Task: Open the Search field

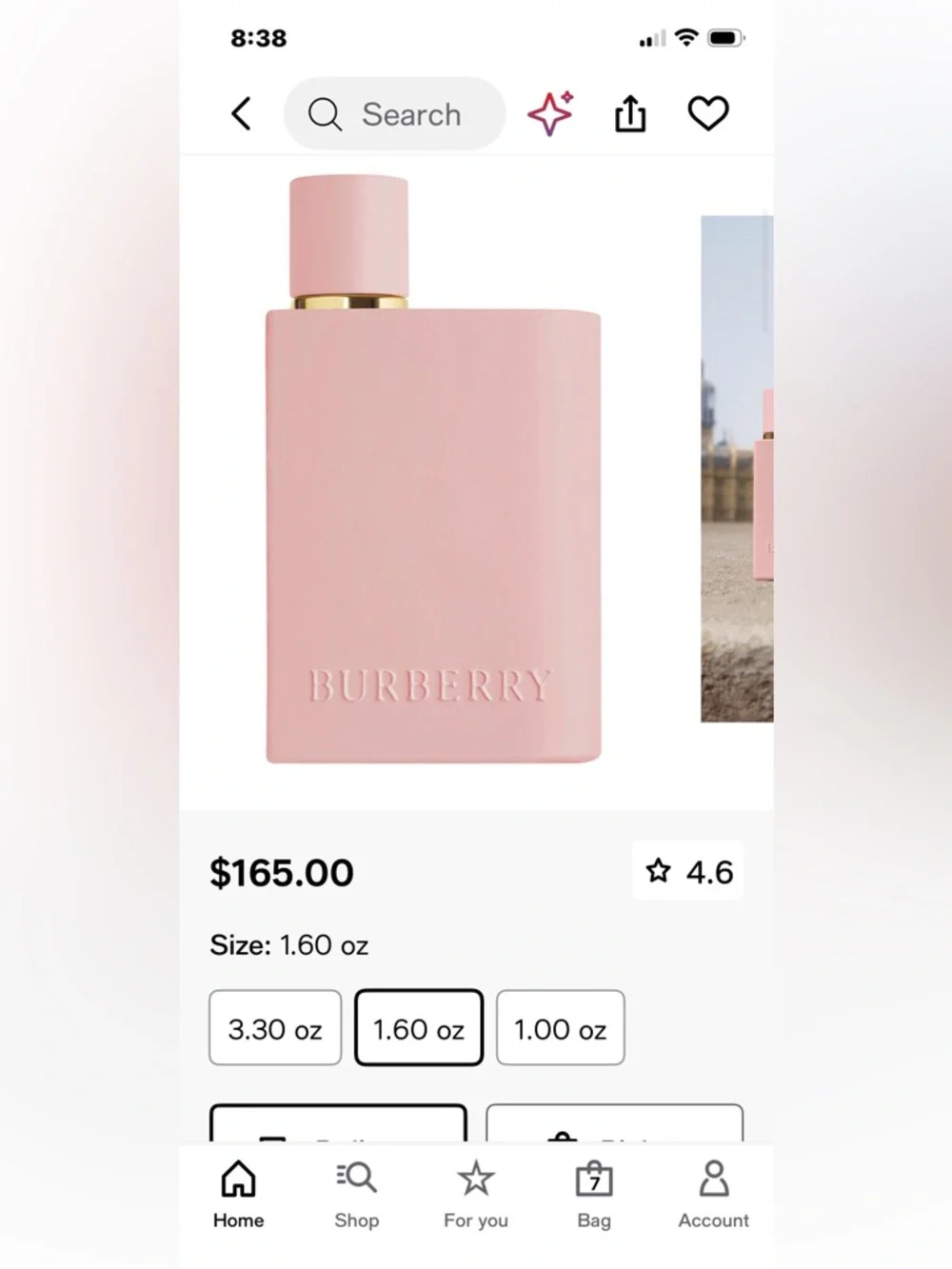Action: (394, 114)
